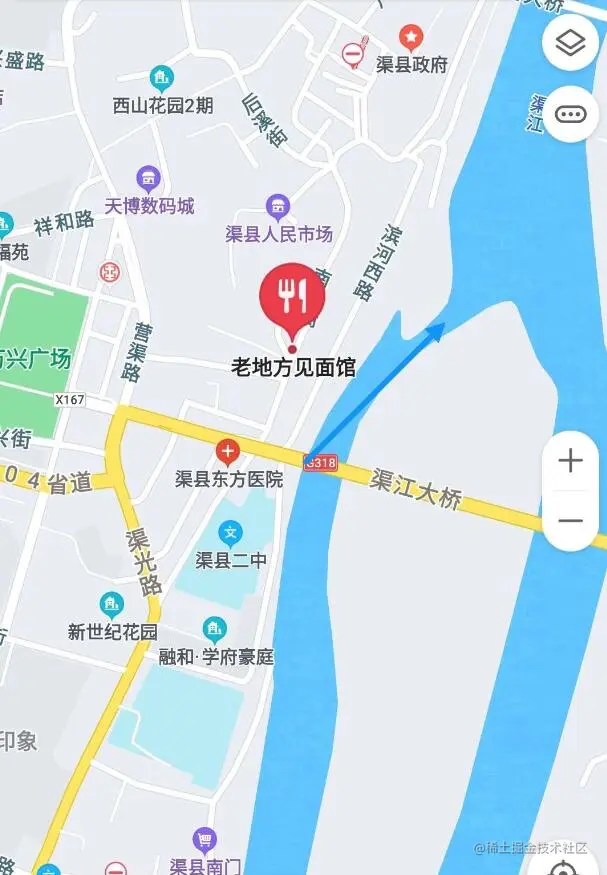Zoom in with the plus button
Screen dimensions: 607x875
(570, 461)
